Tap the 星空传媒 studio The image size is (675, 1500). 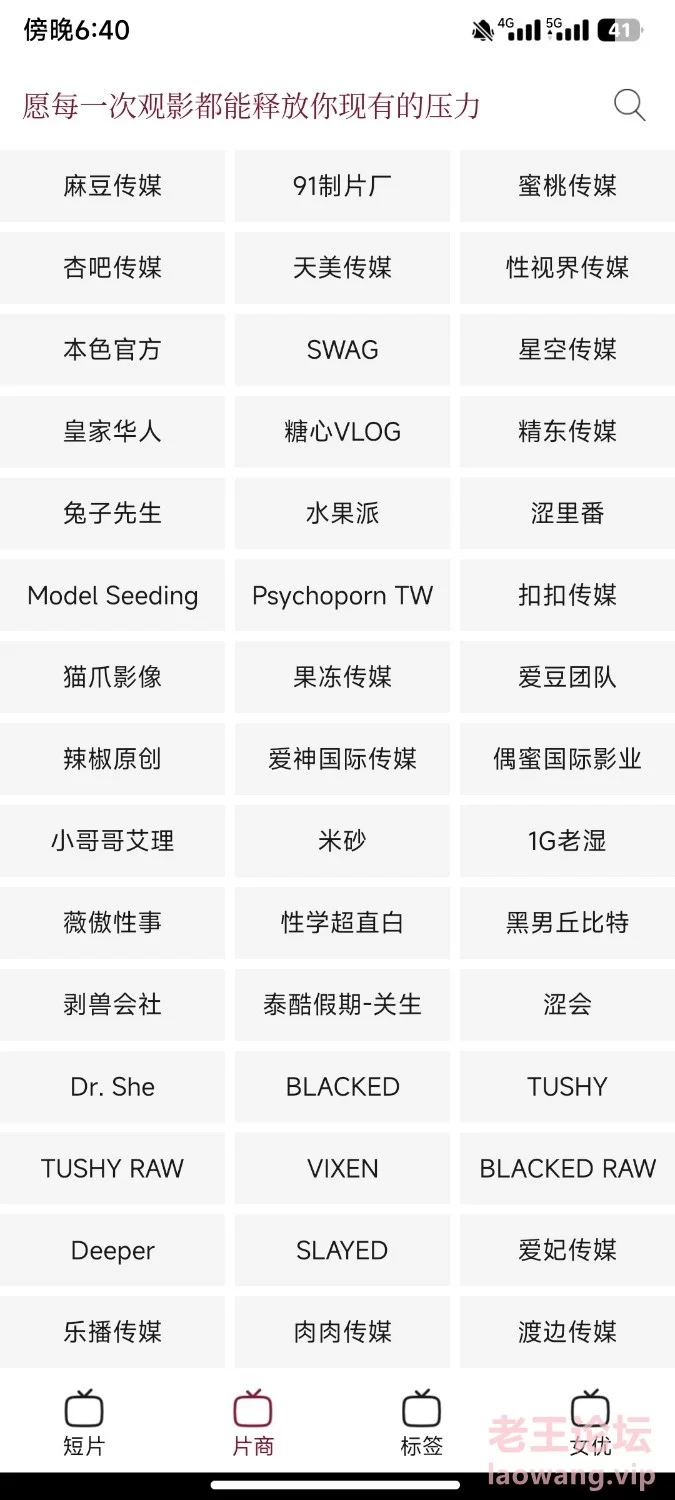[x=568, y=350]
